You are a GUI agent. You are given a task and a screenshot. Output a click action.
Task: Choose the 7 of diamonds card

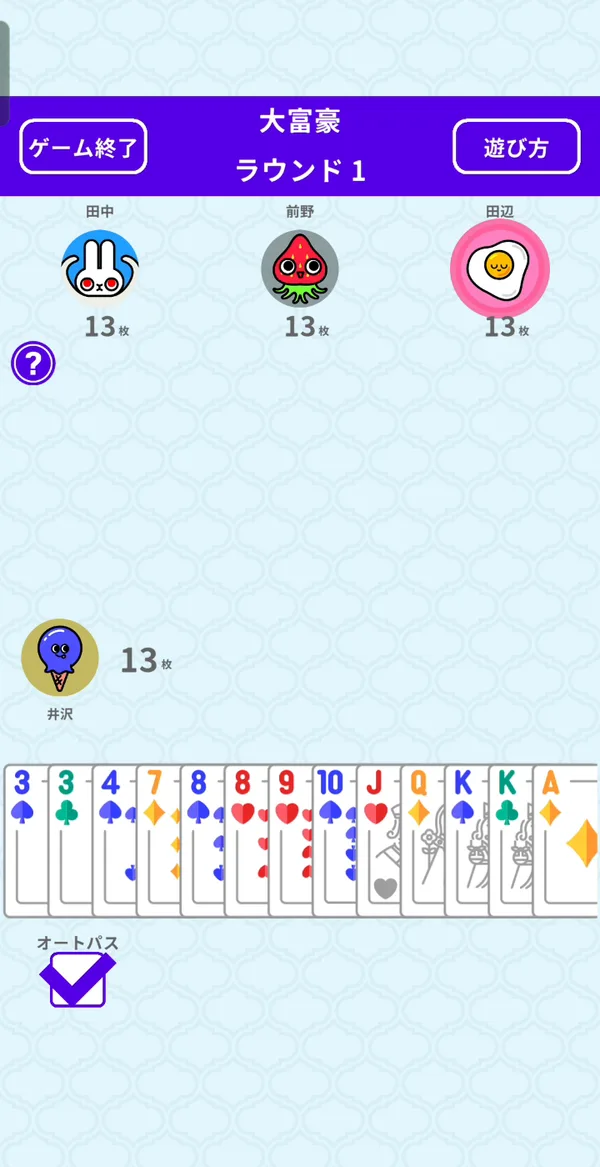158,841
